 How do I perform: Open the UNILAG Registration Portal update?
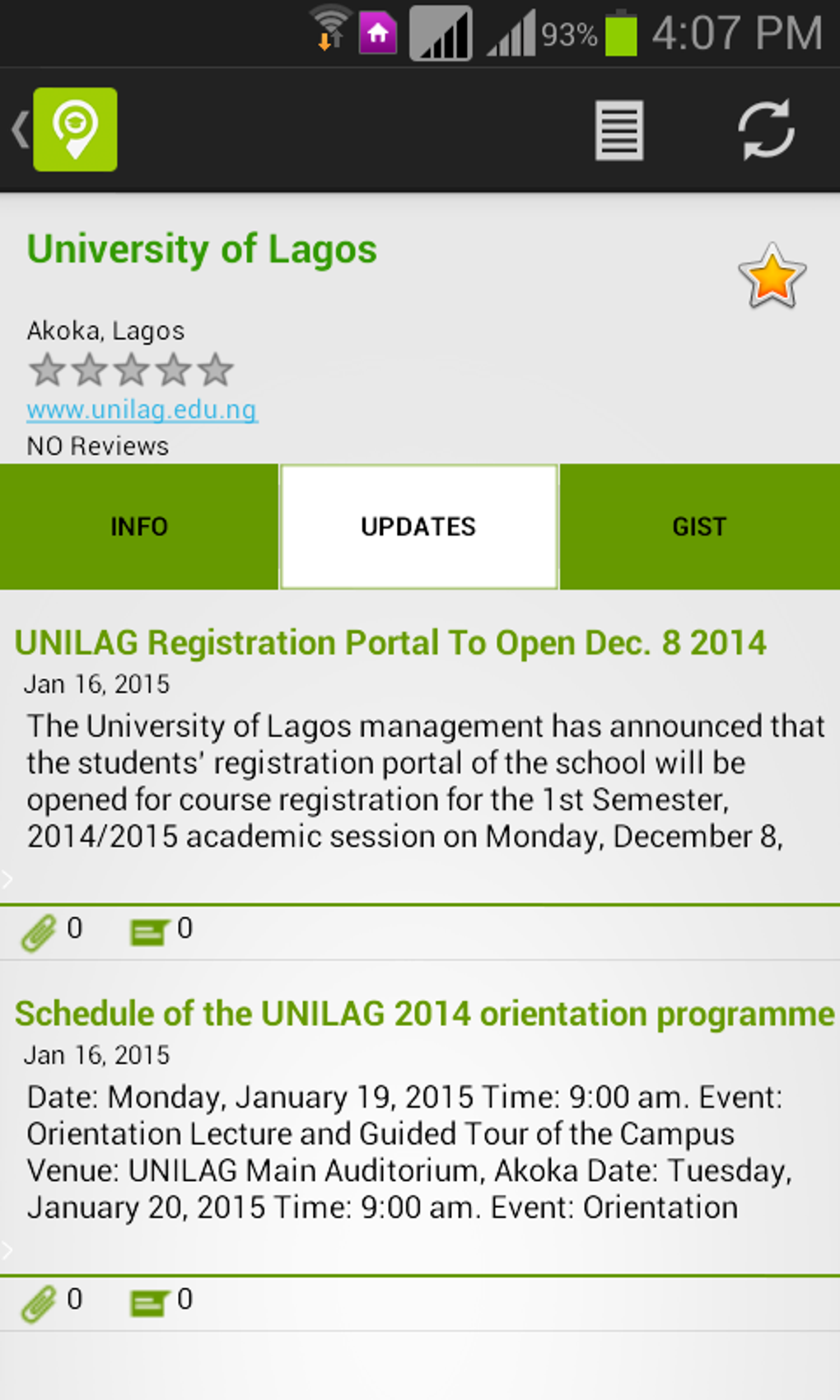(390, 643)
